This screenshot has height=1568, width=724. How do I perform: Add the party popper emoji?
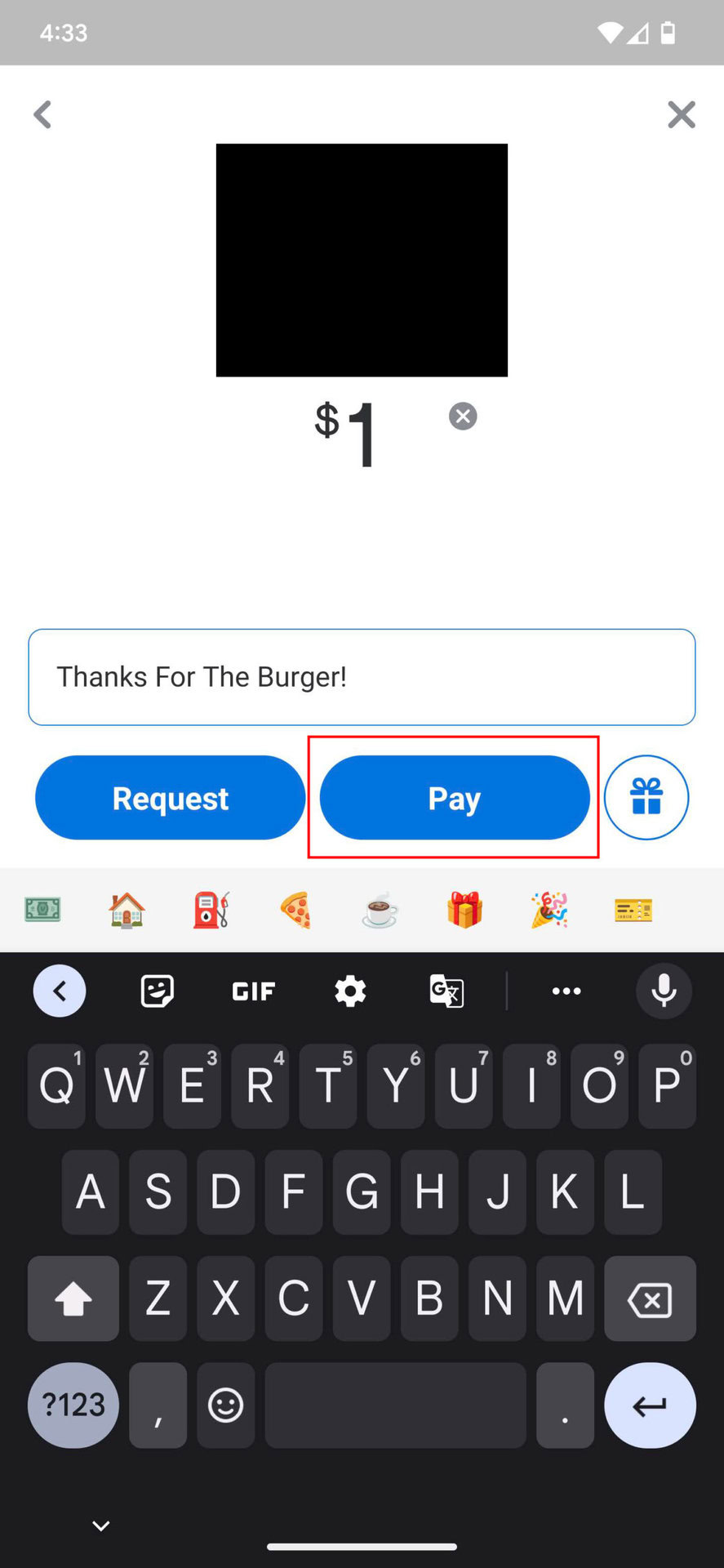[549, 910]
